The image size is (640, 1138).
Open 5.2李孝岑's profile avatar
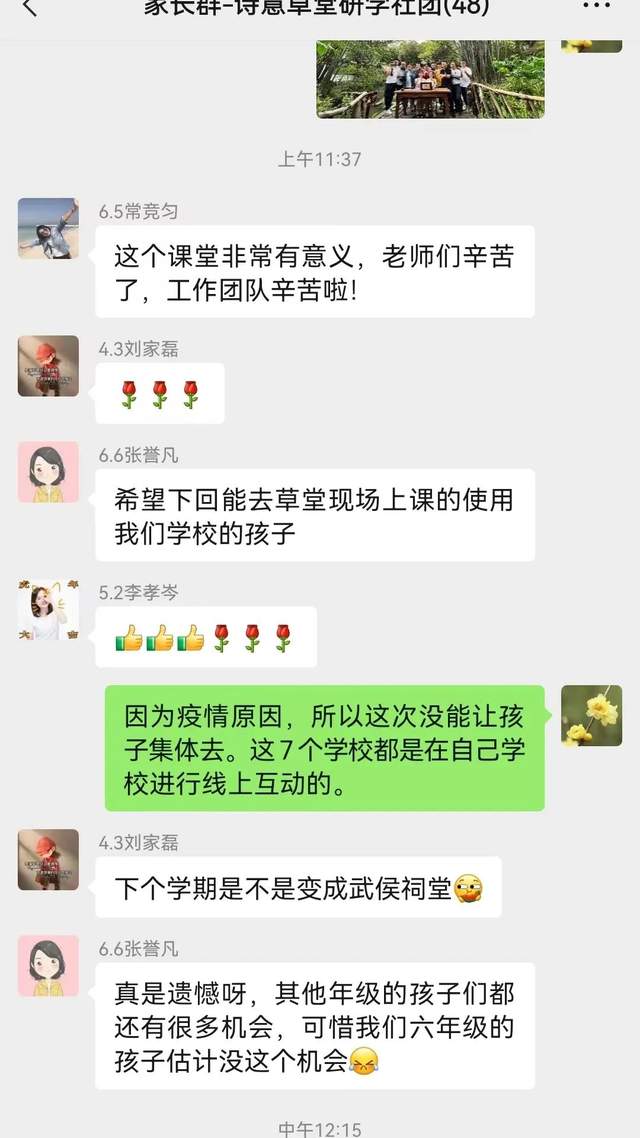(x=48, y=610)
